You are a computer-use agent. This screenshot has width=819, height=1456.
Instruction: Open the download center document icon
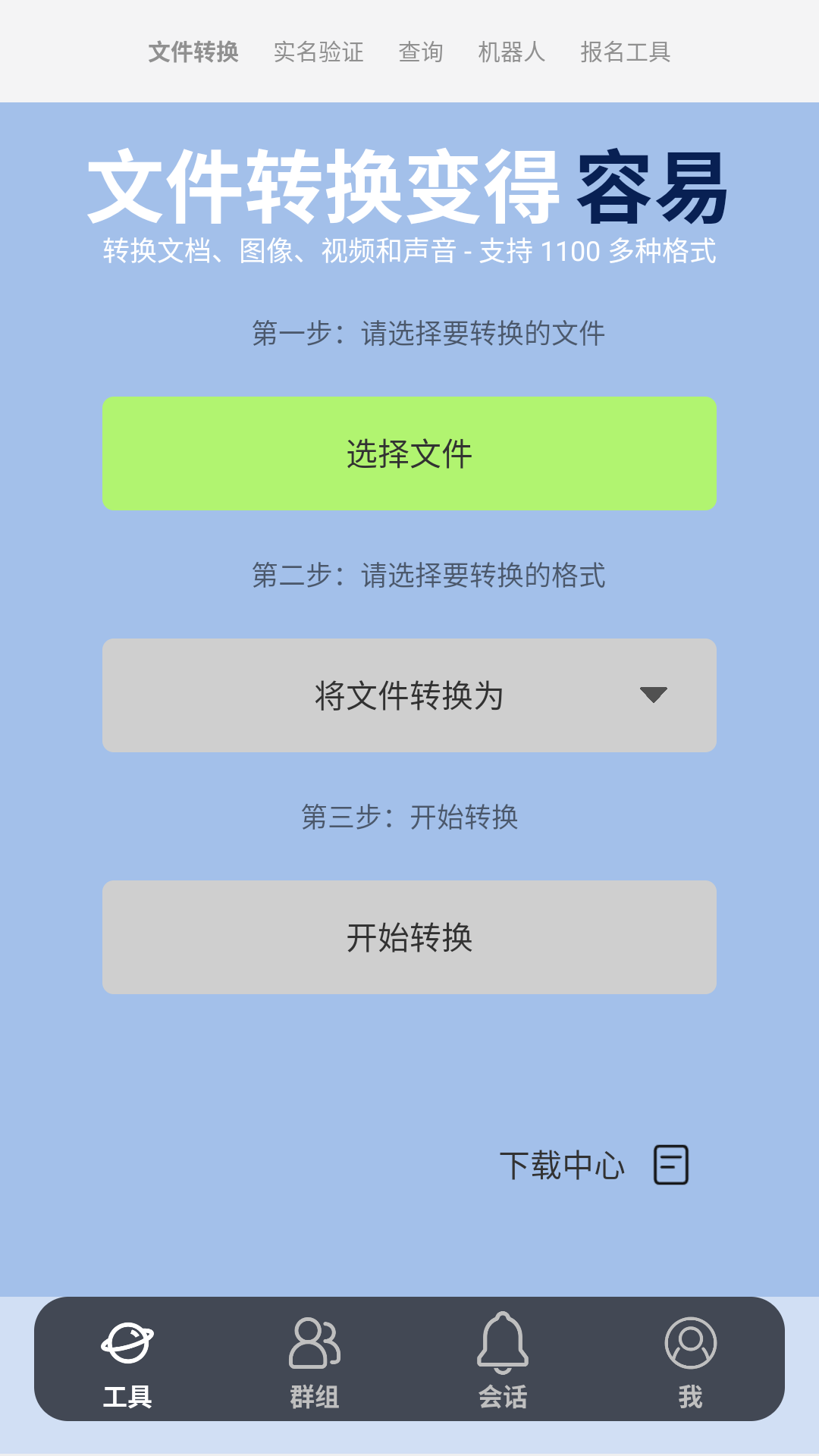[x=670, y=1165]
